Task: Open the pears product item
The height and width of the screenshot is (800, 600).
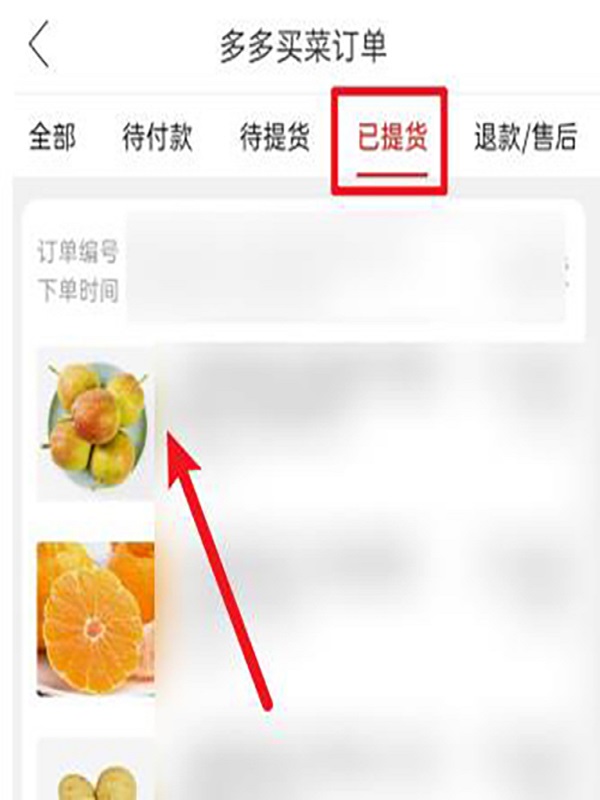Action: click(96, 423)
